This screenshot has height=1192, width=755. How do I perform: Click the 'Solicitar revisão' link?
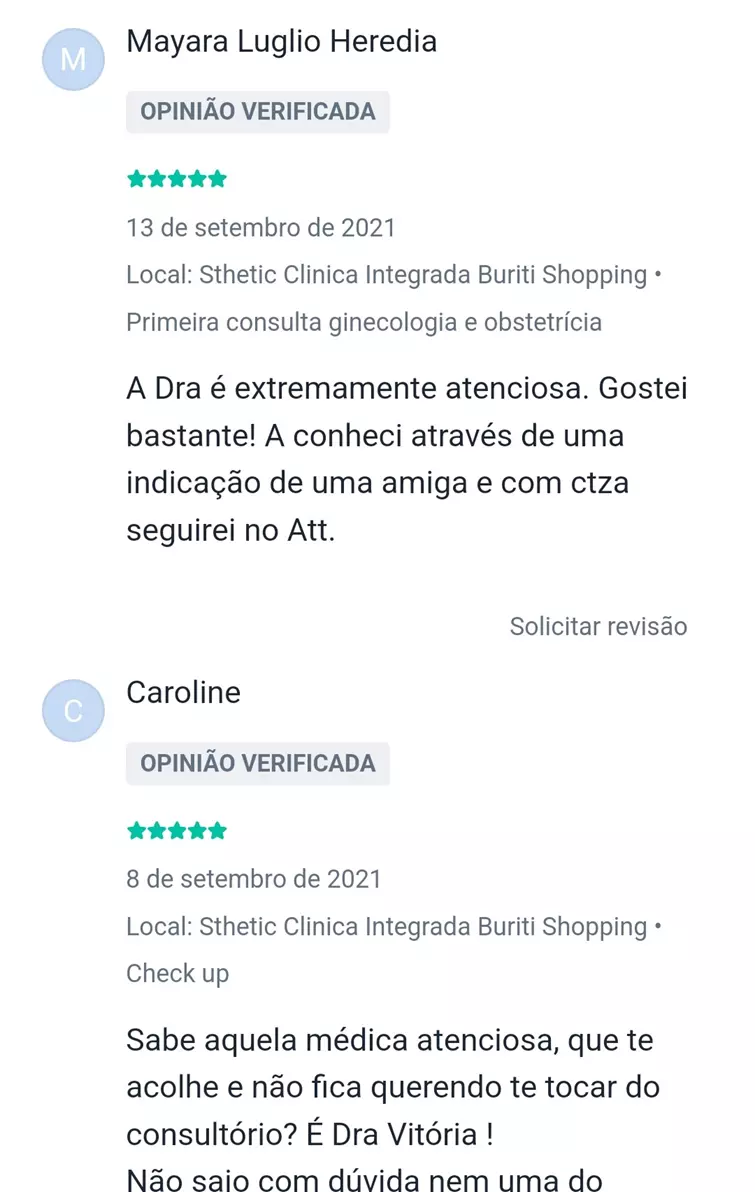click(598, 626)
